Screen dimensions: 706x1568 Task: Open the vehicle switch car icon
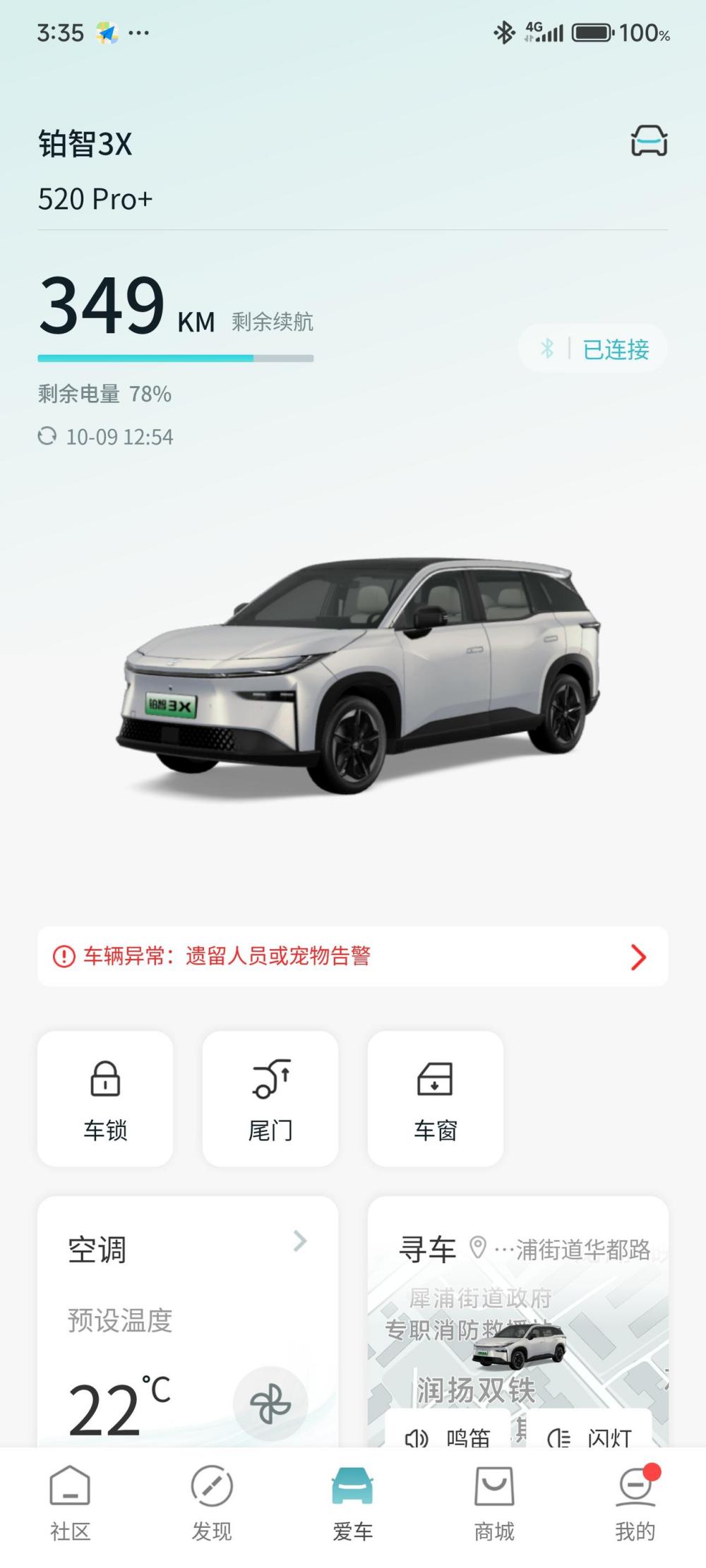coord(649,141)
